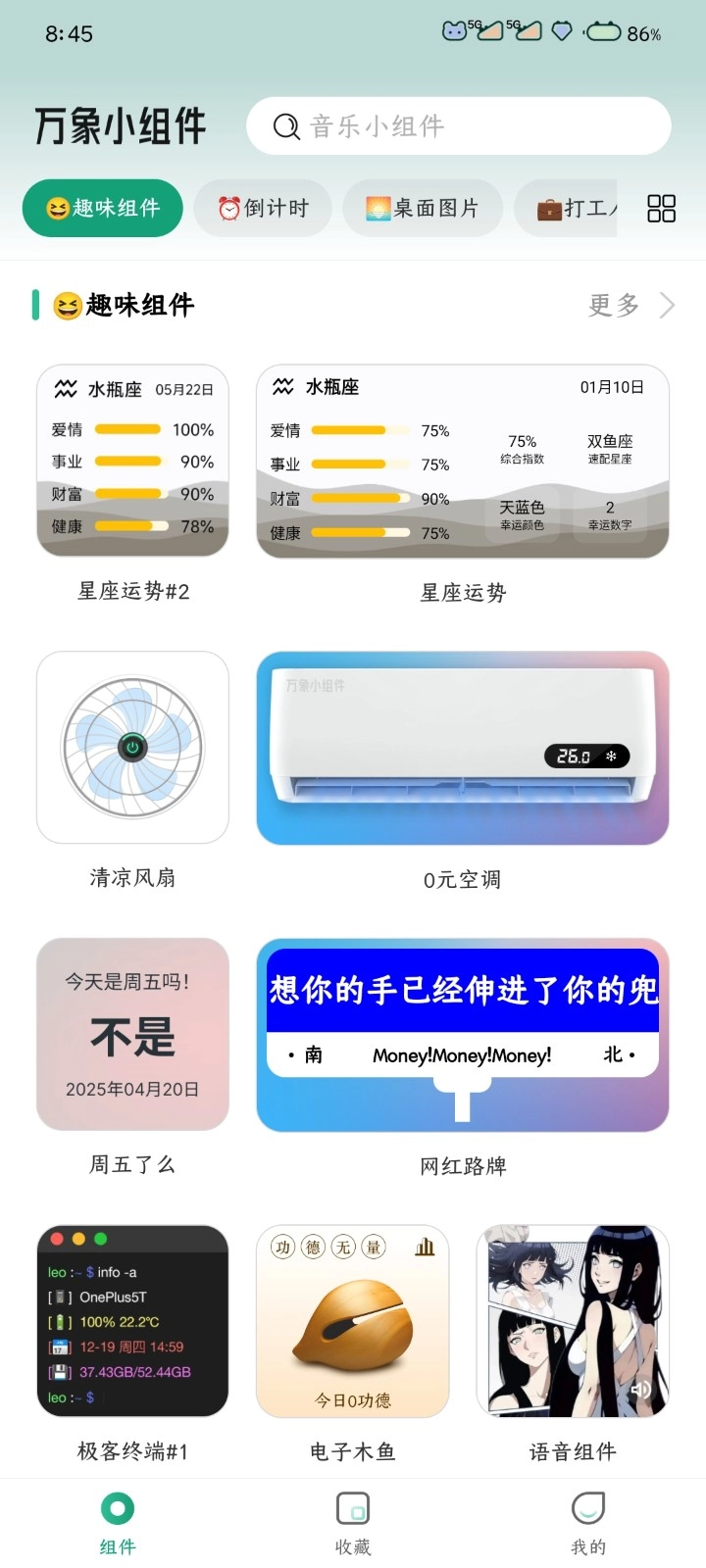Screen dimensions: 706x1568
Task: Select the 趣味组件 chip
Action: point(103,208)
